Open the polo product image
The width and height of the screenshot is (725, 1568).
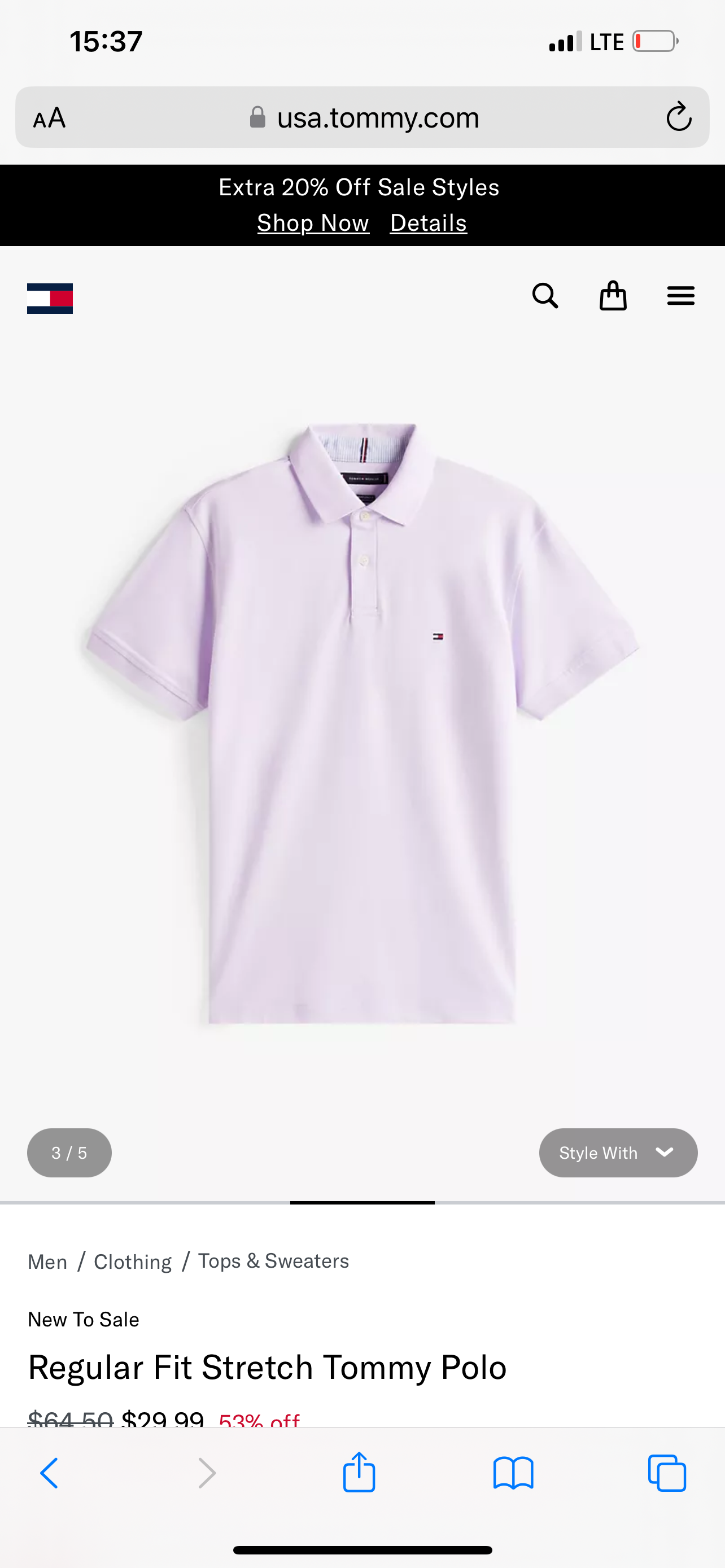click(x=362, y=724)
